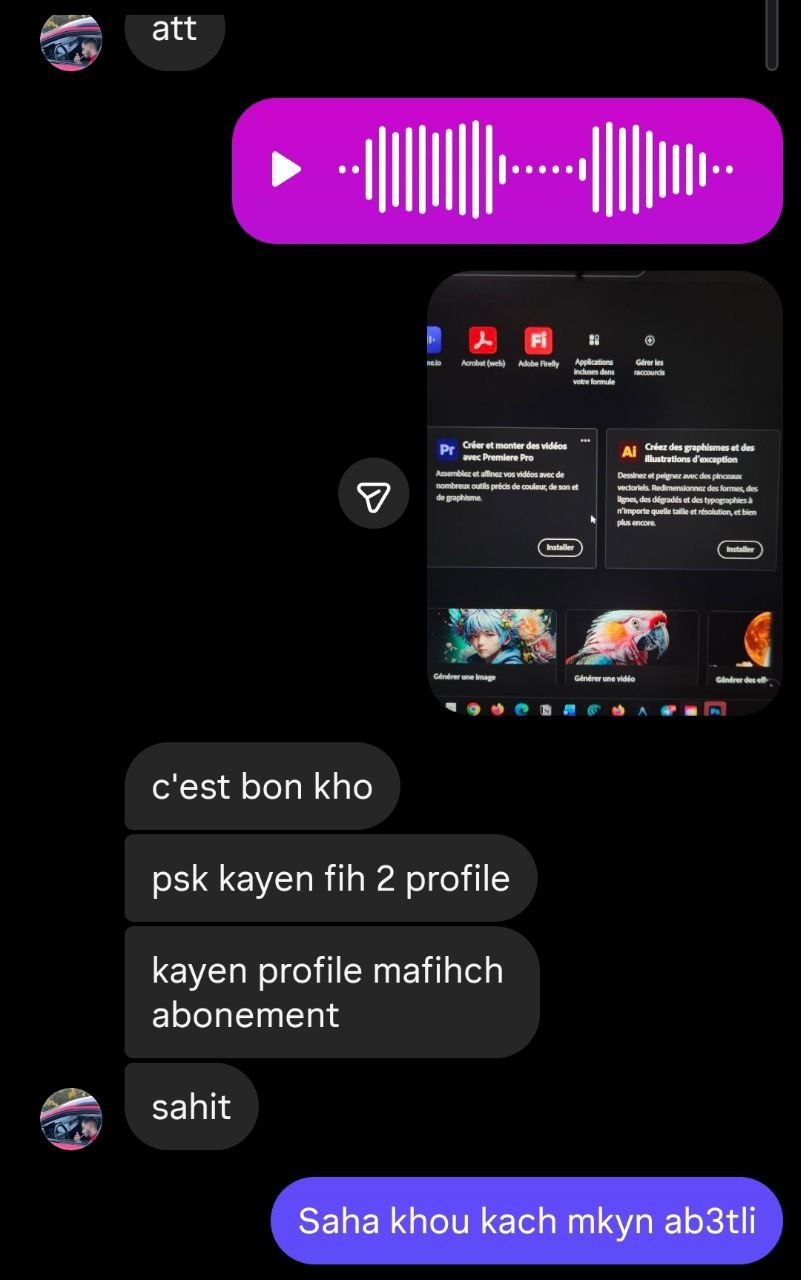This screenshot has width=801, height=1280.
Task: Play the voice message
Action: tap(286, 170)
